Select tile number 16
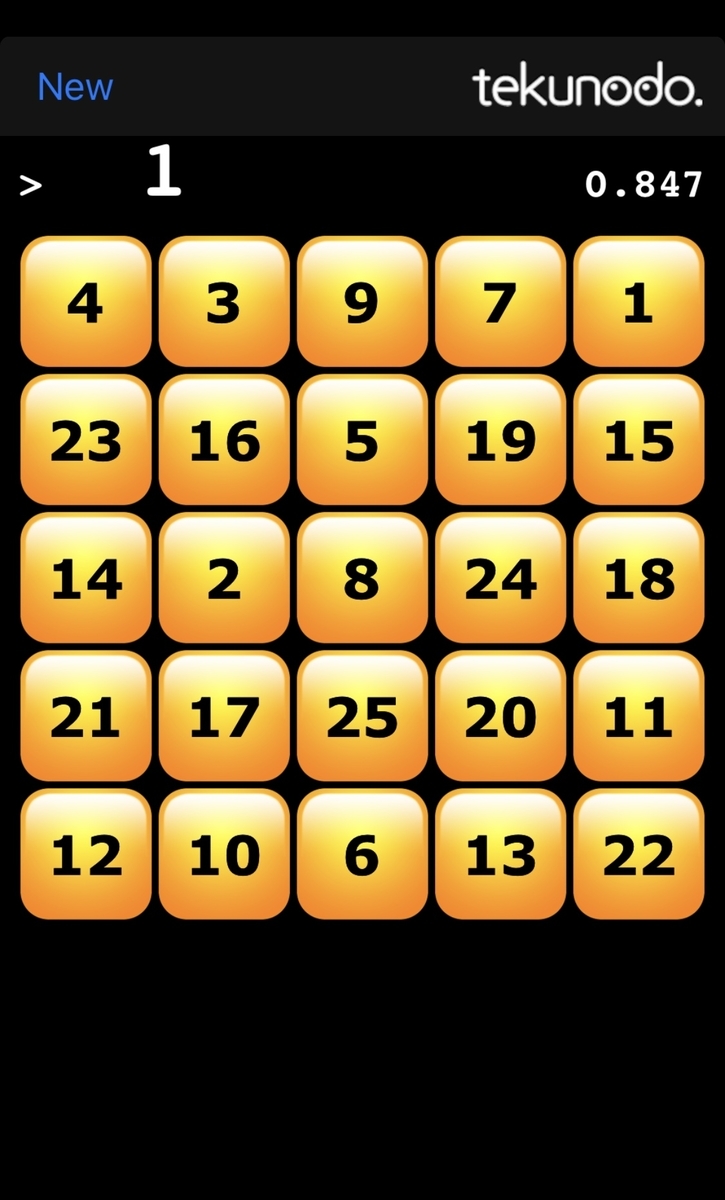This screenshot has width=725, height=1200. [224, 440]
